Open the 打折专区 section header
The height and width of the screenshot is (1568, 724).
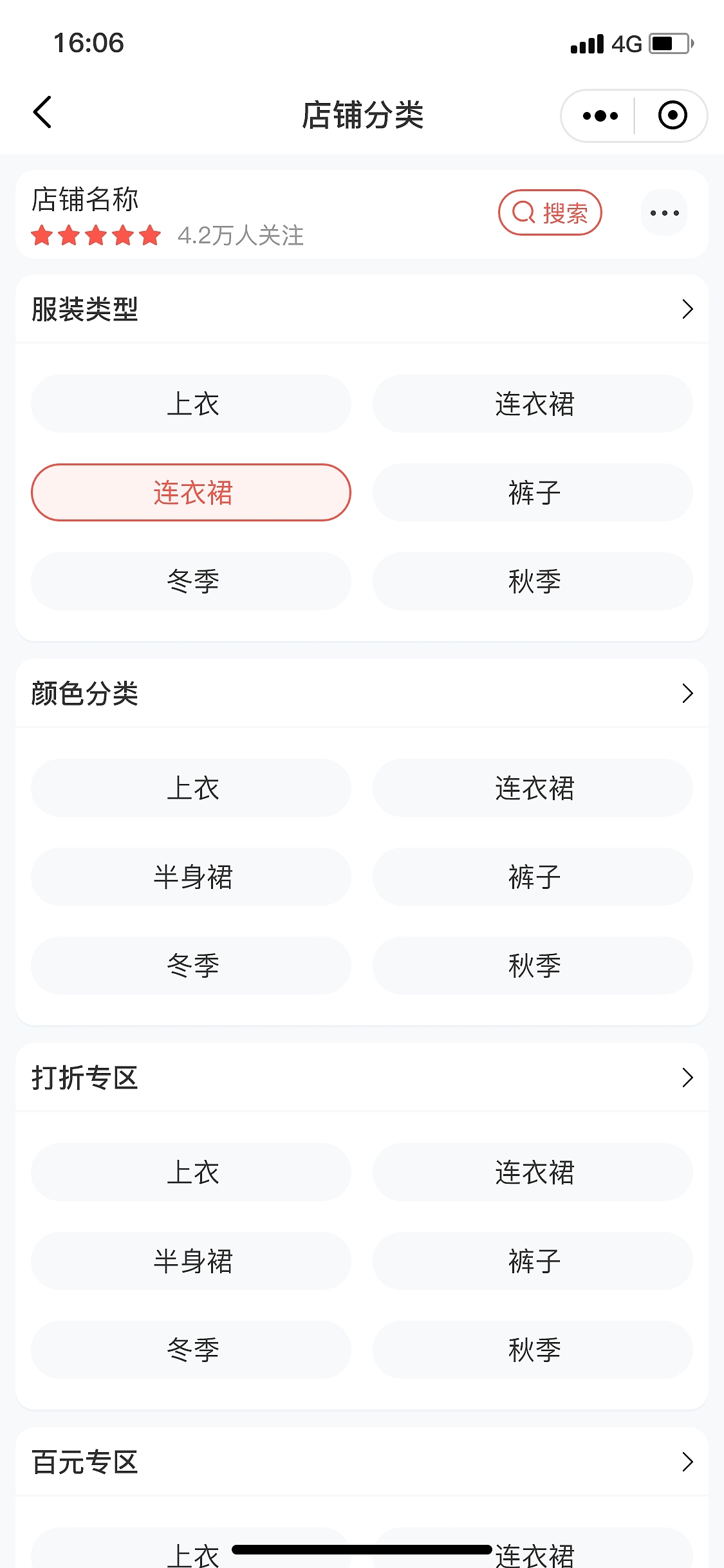tap(85, 1079)
